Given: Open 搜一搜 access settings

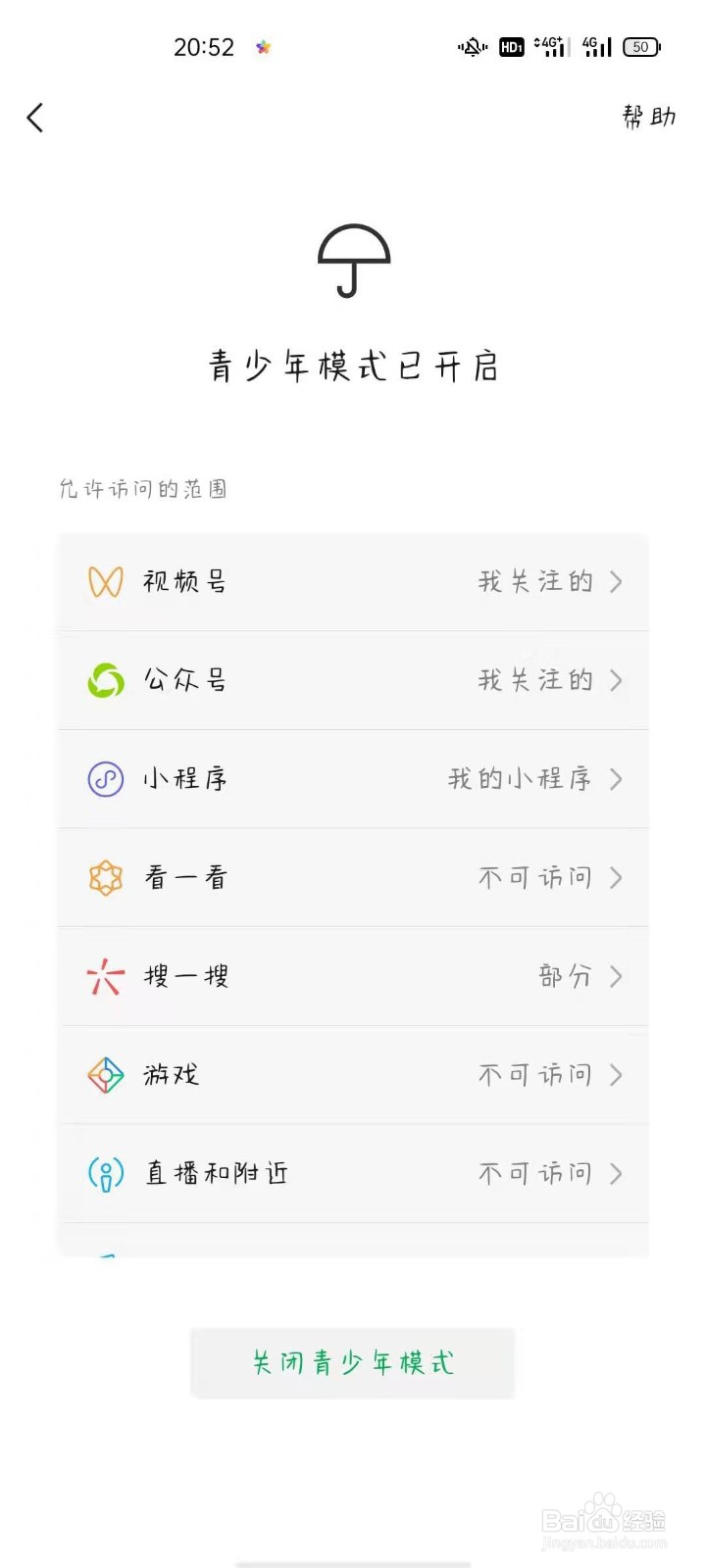Looking at the screenshot, I should (x=353, y=976).
